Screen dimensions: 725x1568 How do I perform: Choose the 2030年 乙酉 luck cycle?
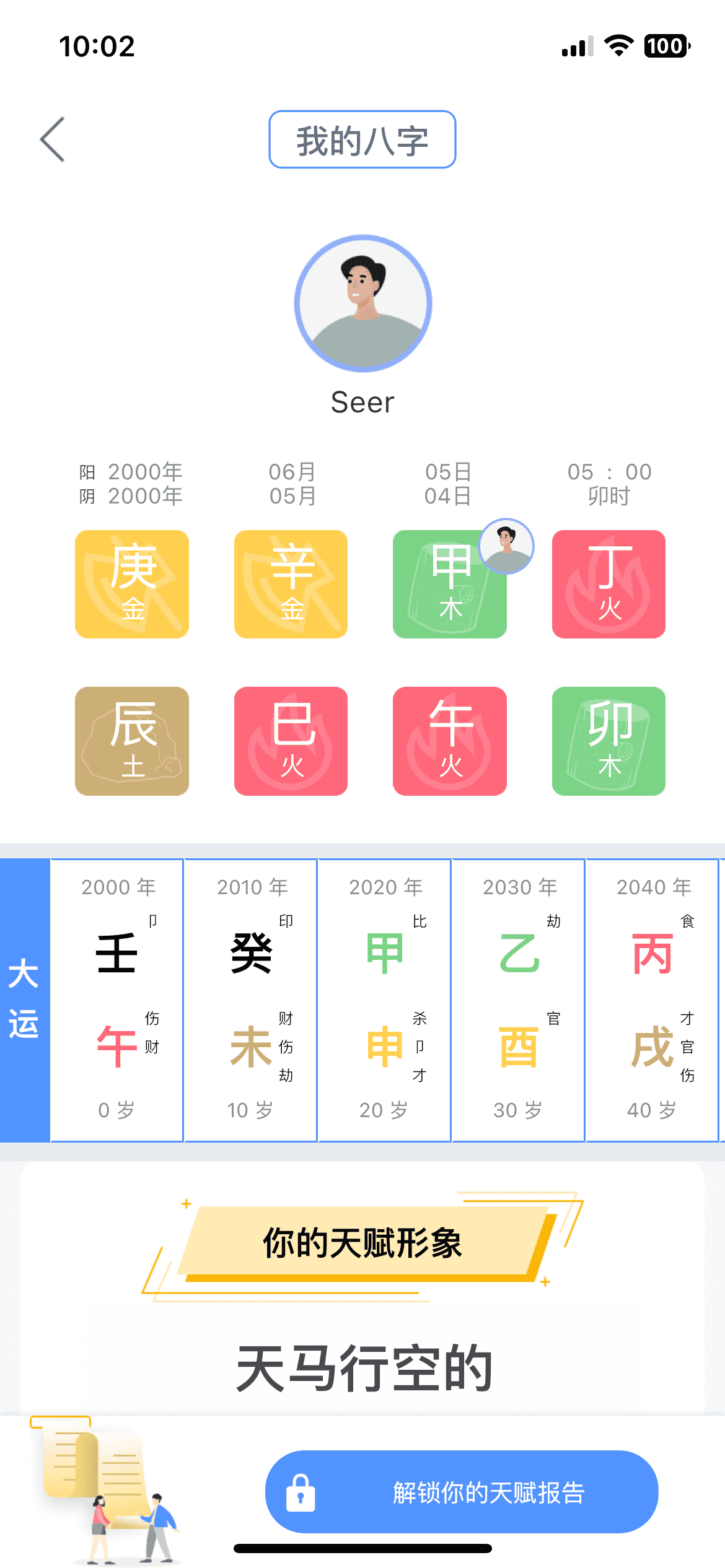pos(519,1000)
